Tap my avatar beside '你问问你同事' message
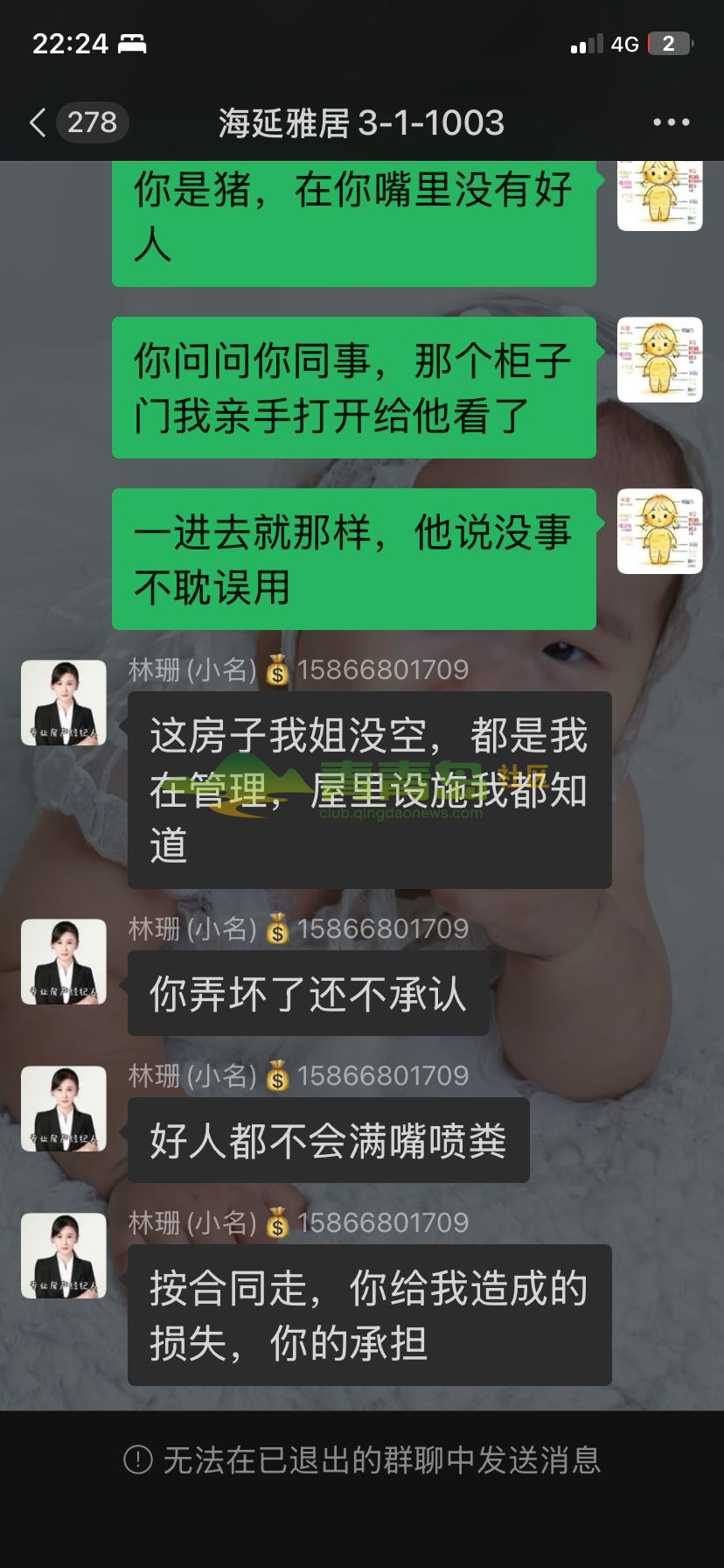The width and height of the screenshot is (724, 1568). click(x=660, y=360)
